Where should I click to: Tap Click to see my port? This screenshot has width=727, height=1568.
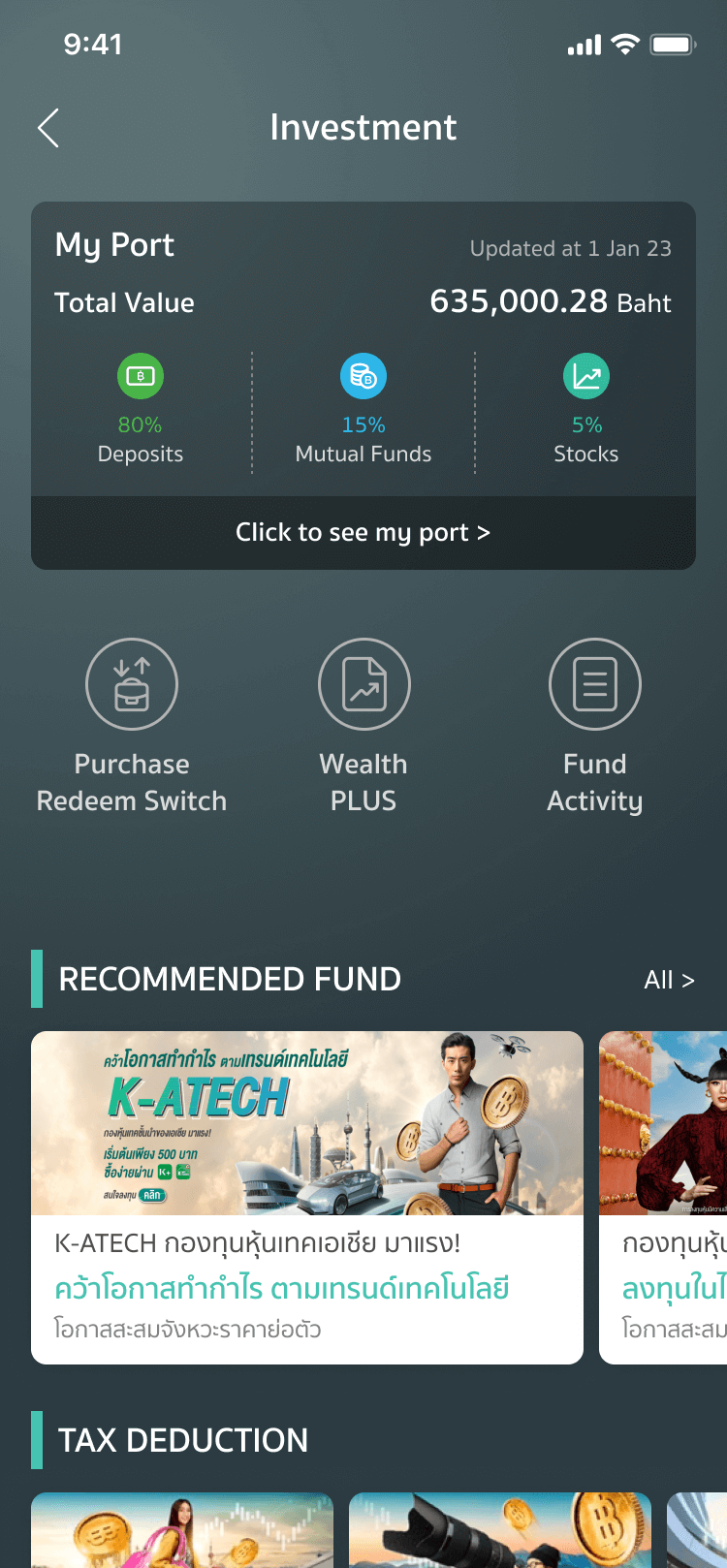(363, 533)
